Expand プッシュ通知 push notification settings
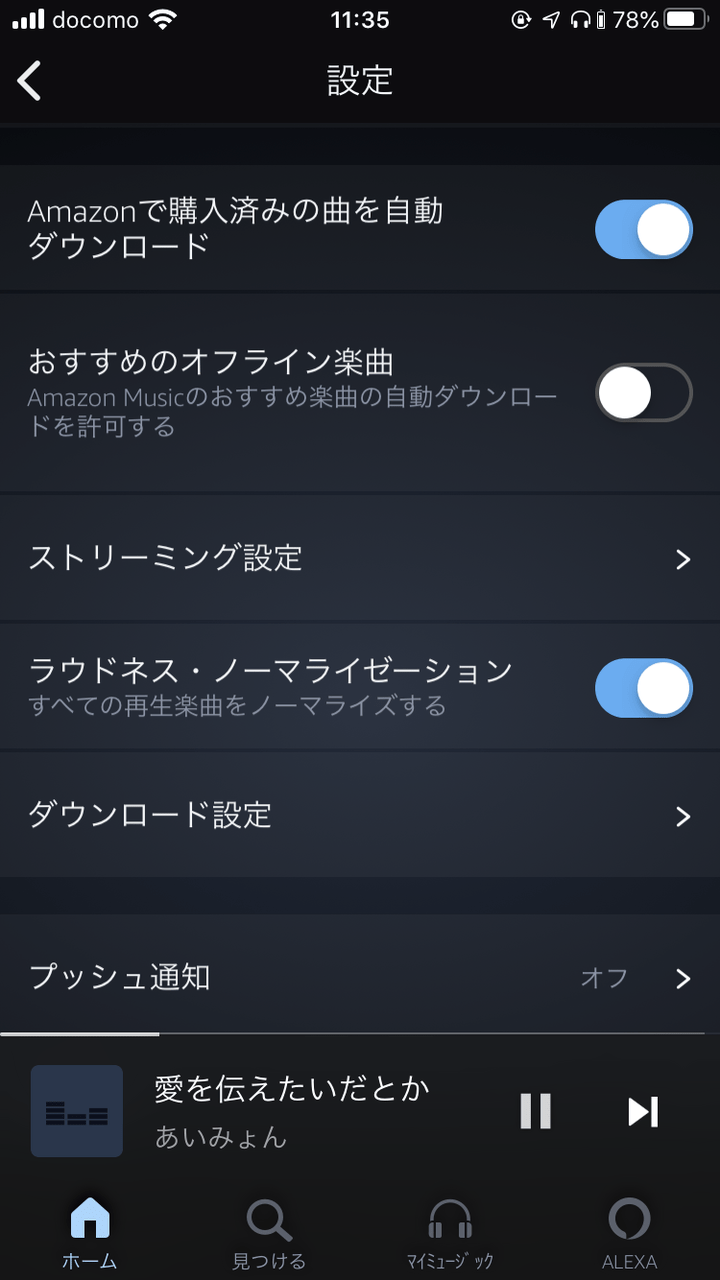This screenshot has width=720, height=1280. coord(360,979)
